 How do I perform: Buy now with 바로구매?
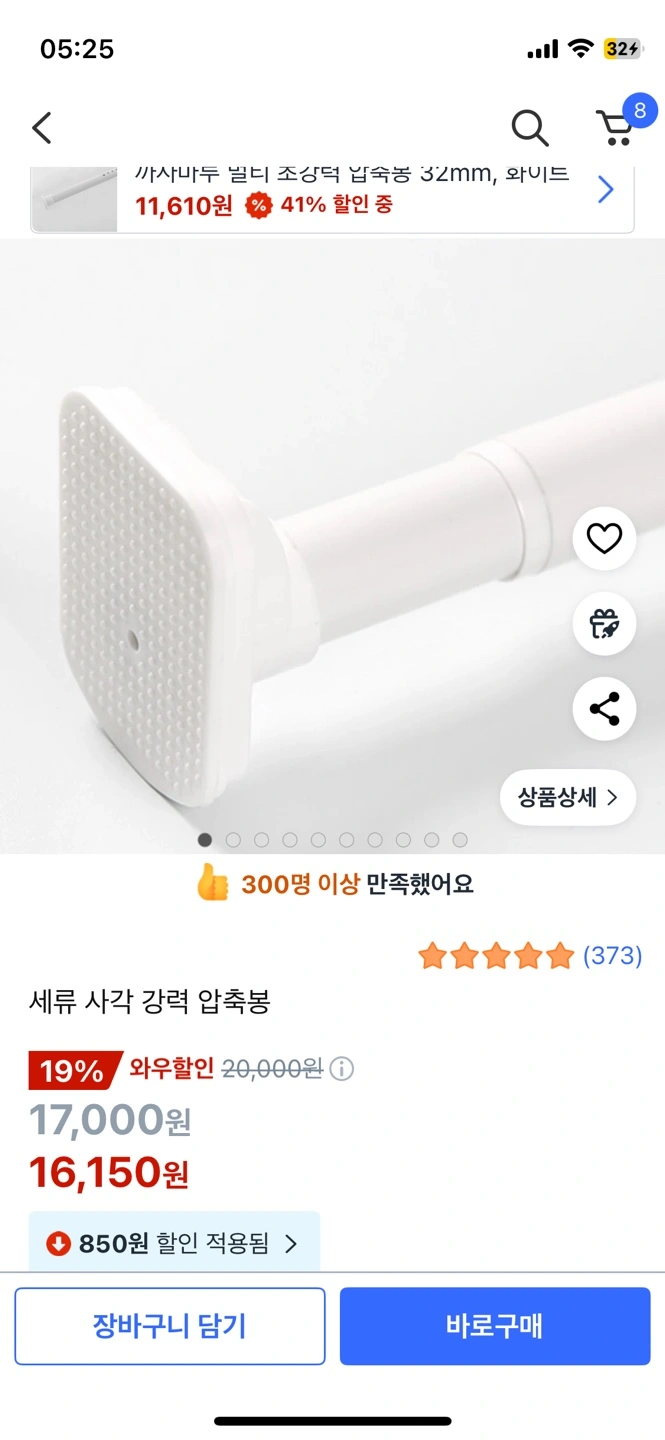tap(495, 1326)
